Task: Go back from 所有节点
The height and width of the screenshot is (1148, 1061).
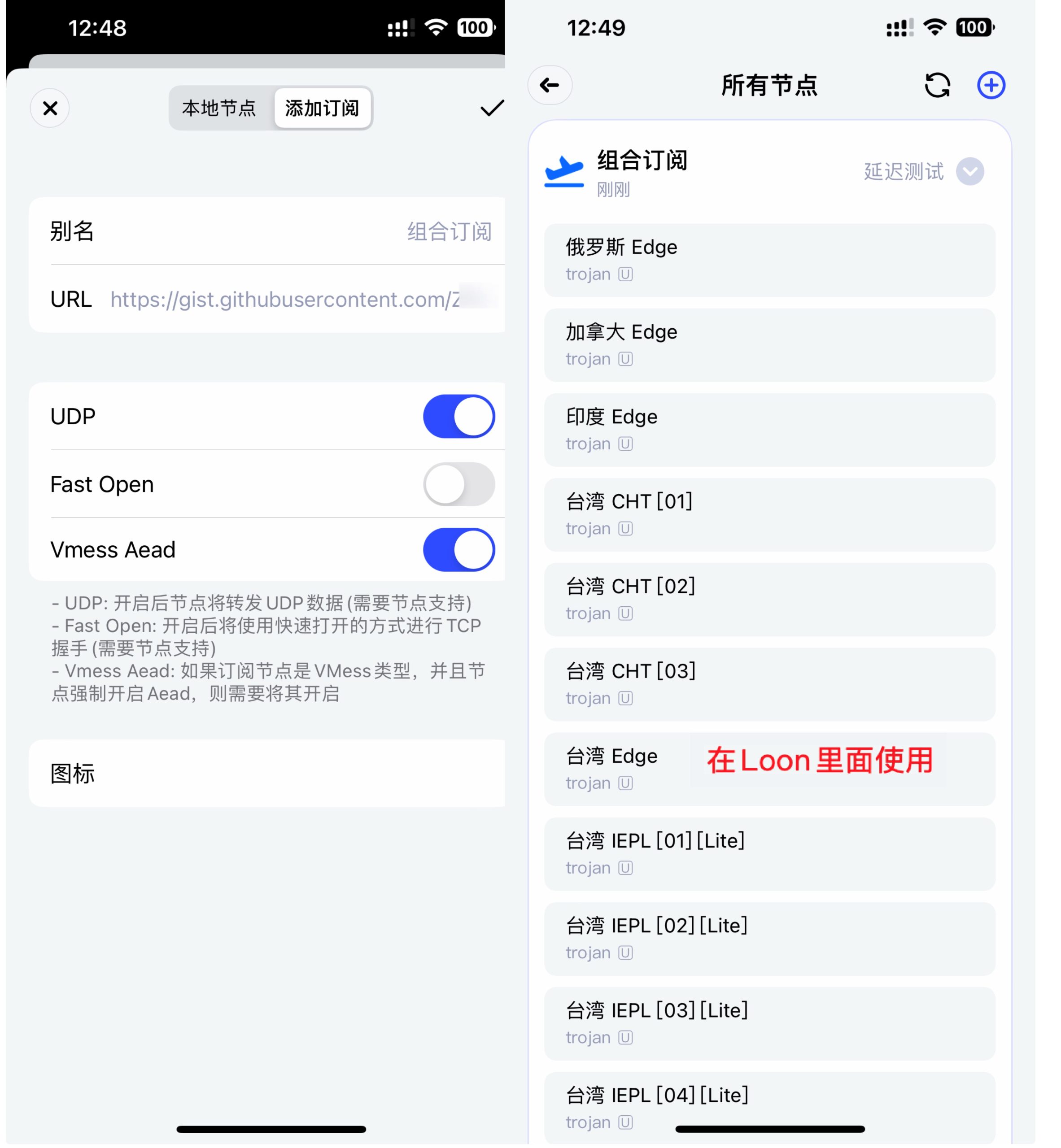Action: [550, 85]
